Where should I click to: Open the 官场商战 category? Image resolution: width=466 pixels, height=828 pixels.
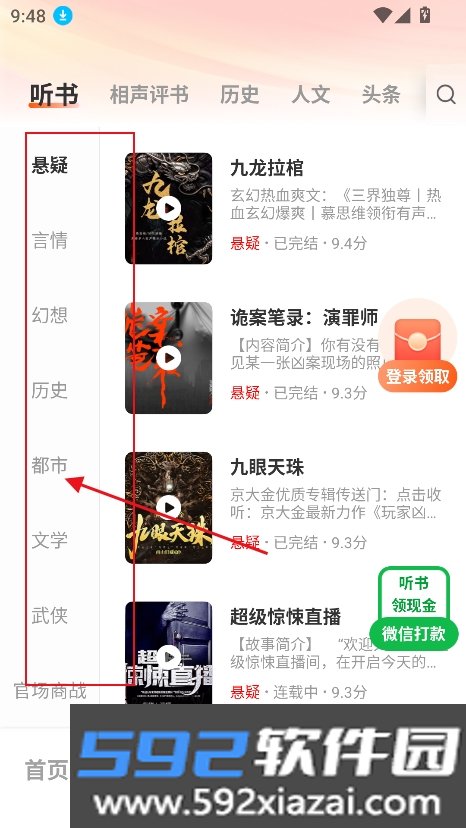click(x=50, y=691)
